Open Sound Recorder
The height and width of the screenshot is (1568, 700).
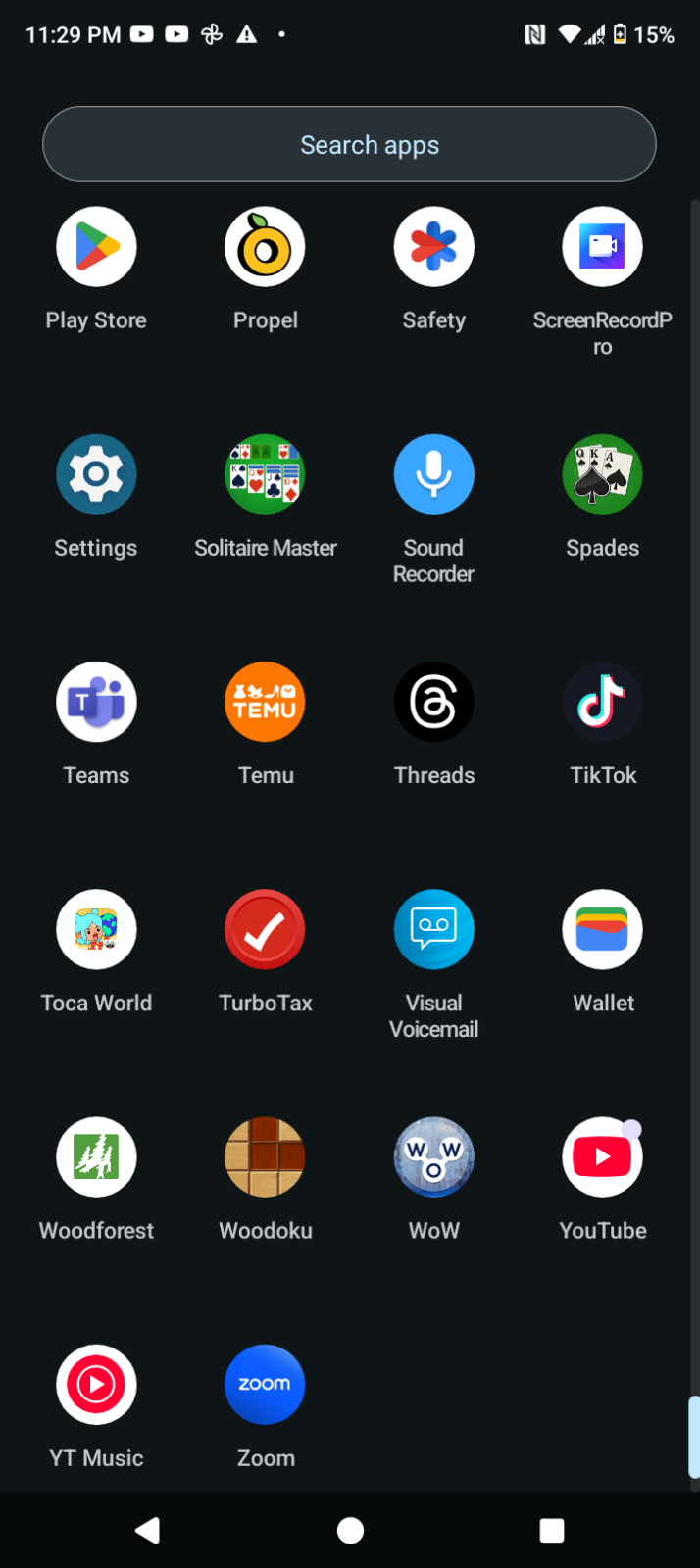(x=433, y=474)
